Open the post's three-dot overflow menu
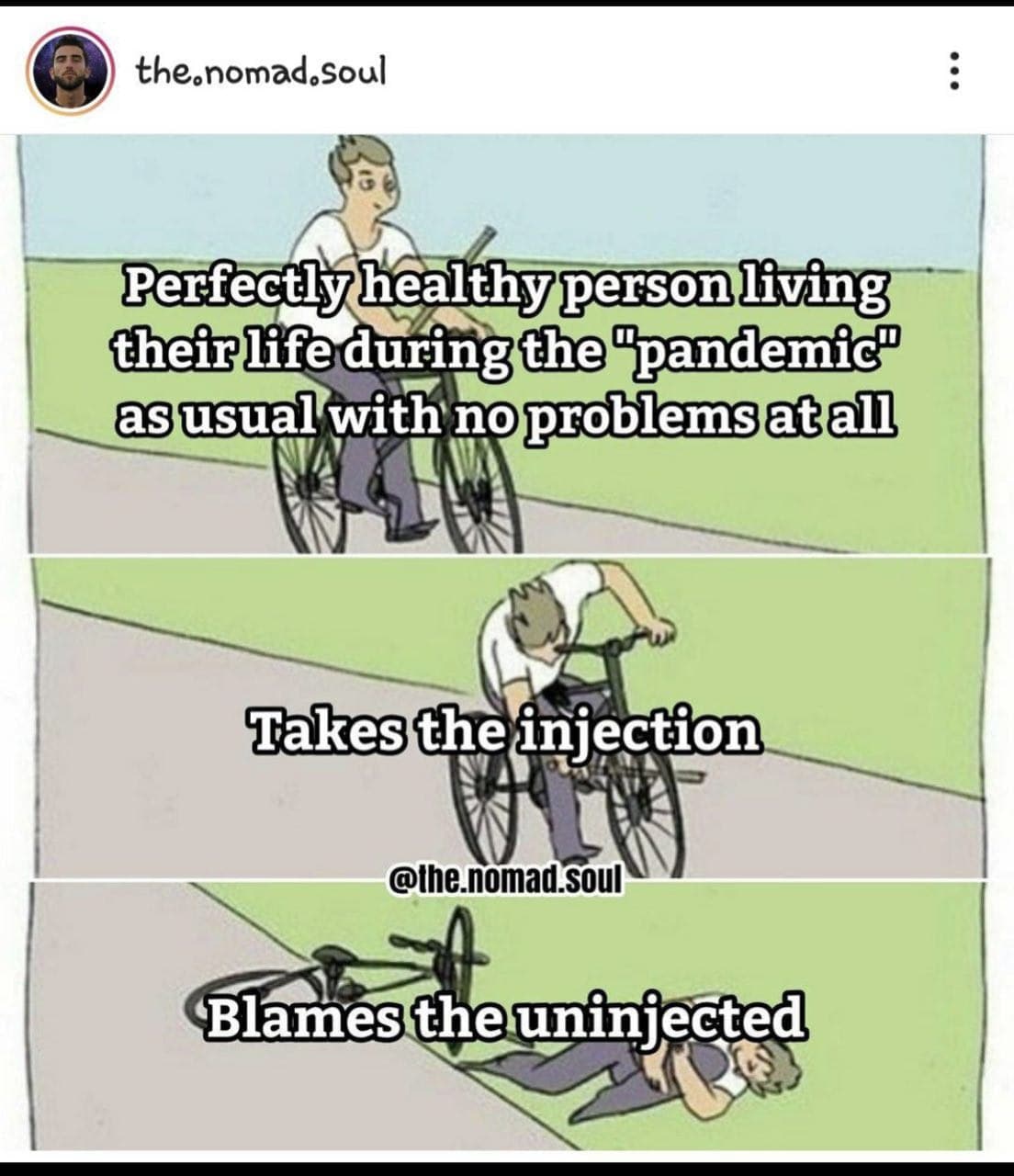Viewport: 1014px width, 1176px height. coord(954,71)
